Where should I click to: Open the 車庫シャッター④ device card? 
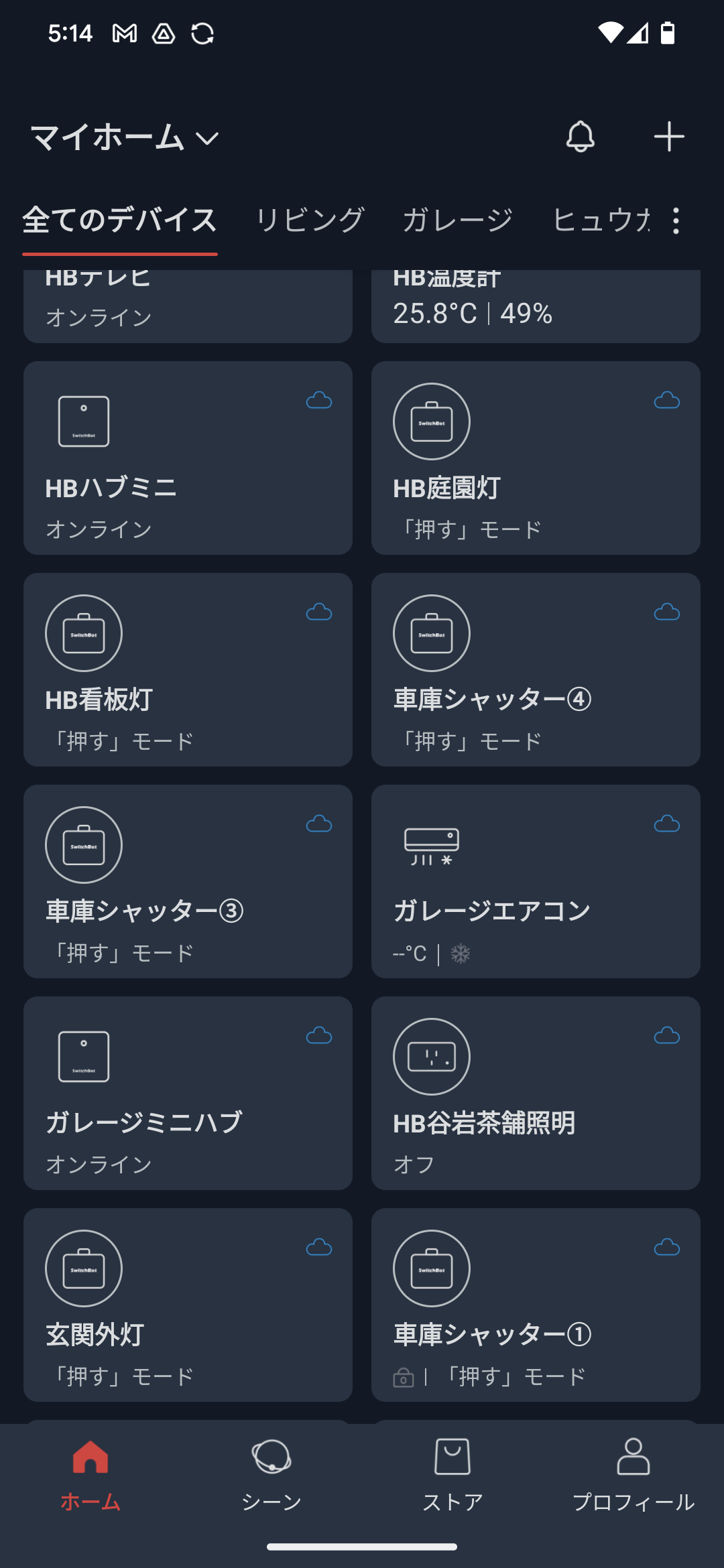click(536, 670)
